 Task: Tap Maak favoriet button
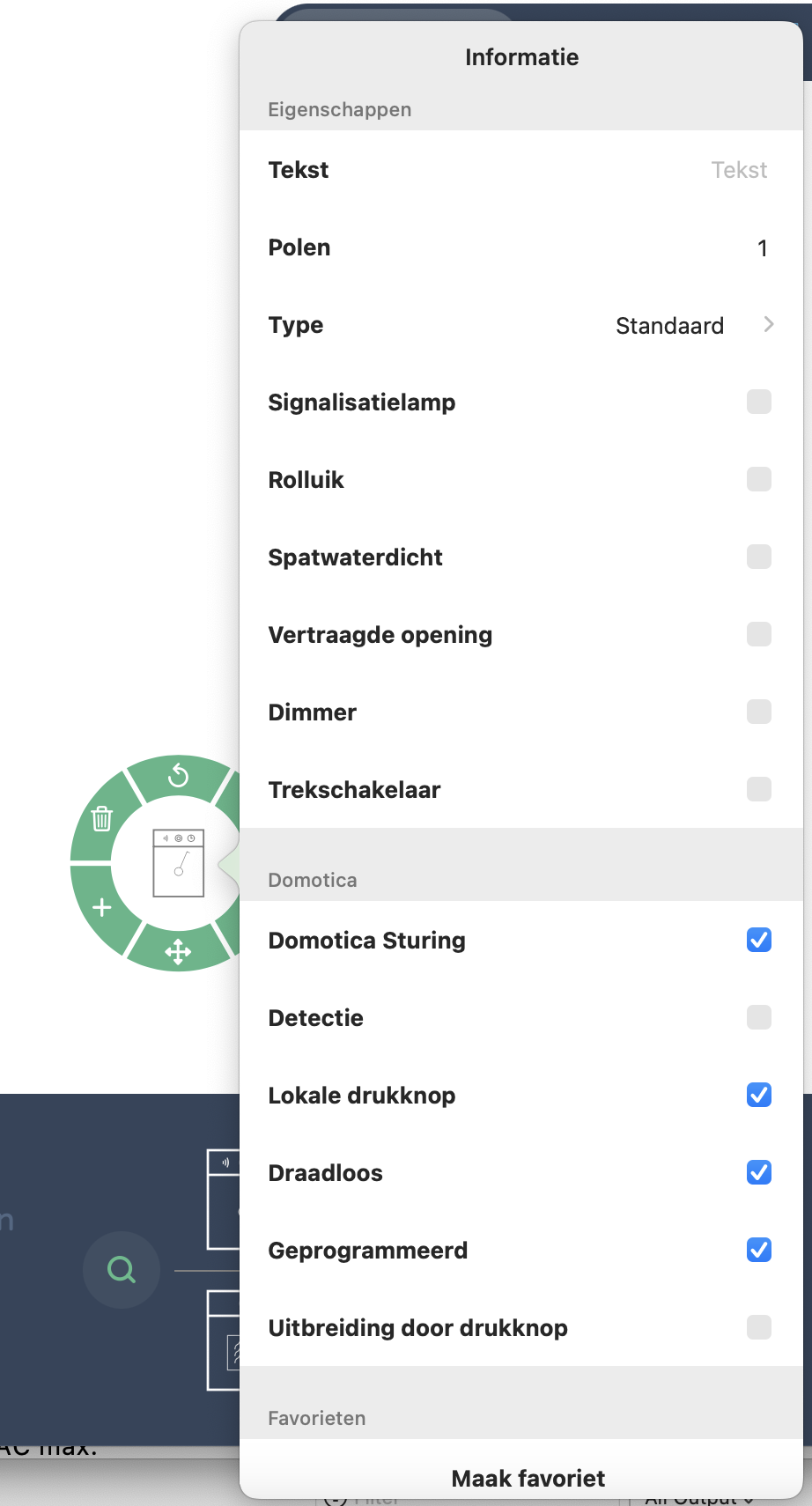(x=528, y=1478)
